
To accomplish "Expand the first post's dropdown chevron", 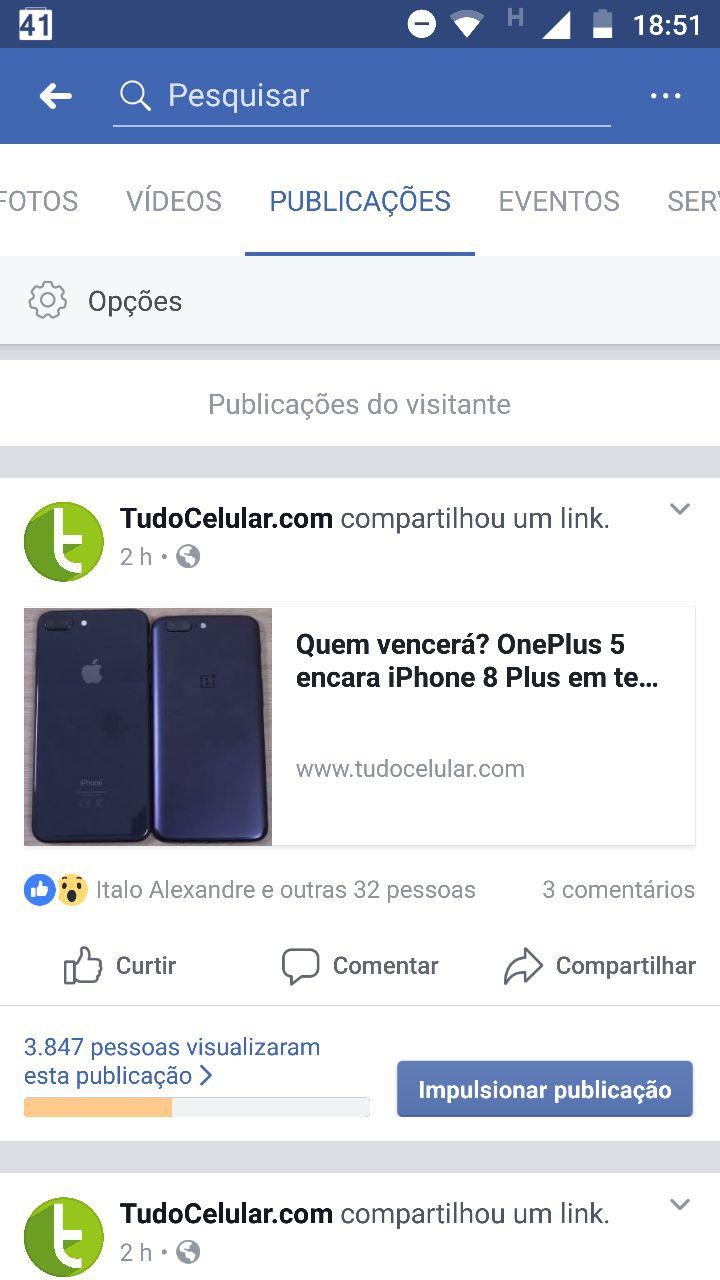I will (x=680, y=510).
